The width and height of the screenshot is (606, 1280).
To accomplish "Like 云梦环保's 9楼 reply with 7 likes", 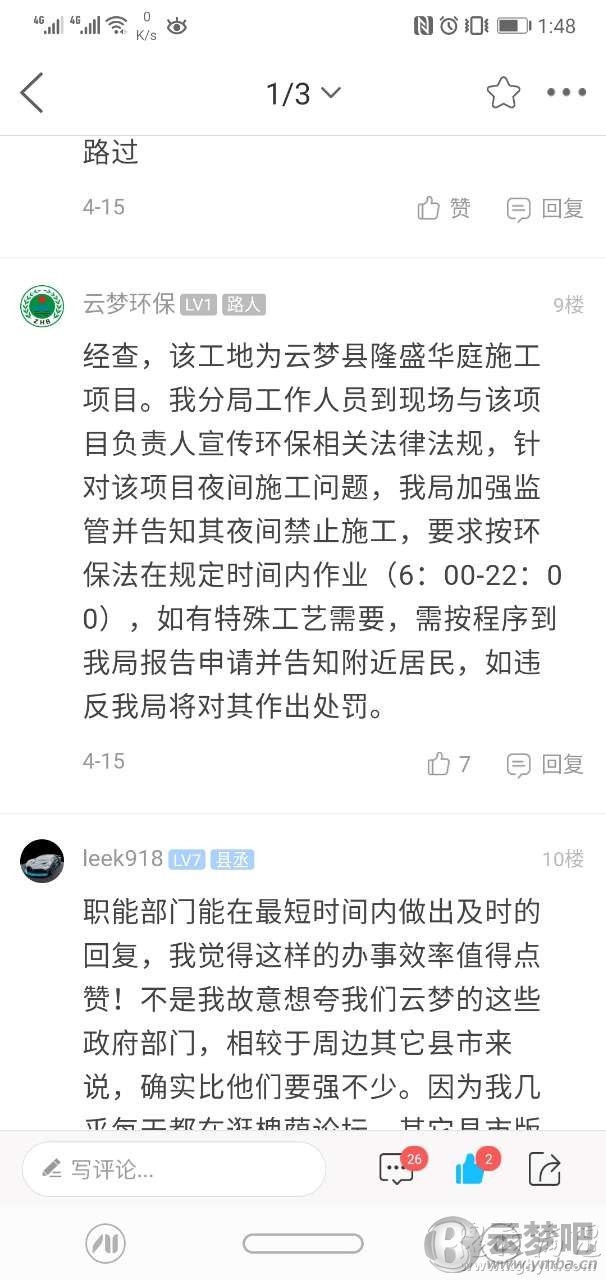I will pos(448,765).
